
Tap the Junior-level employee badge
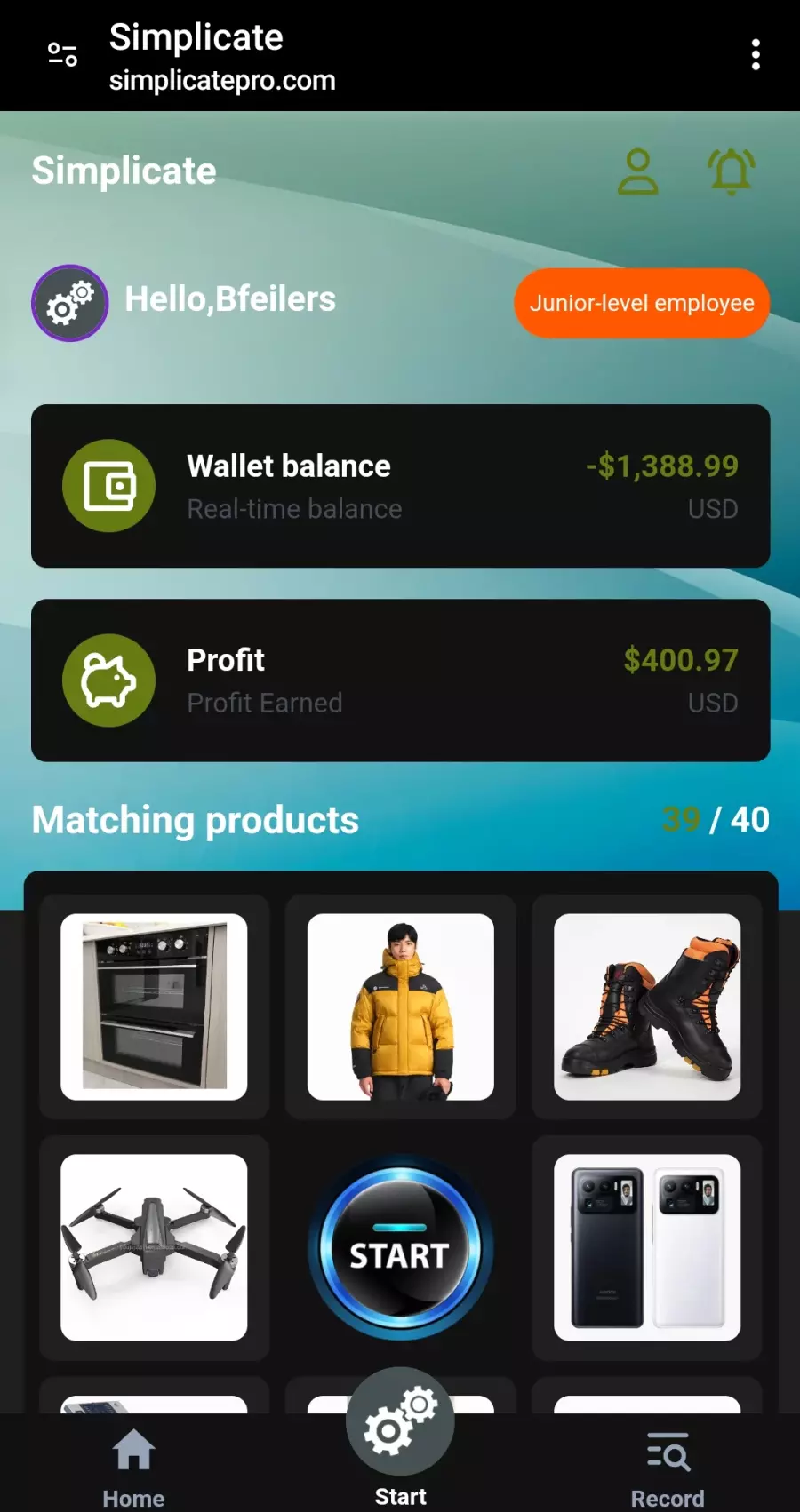(642, 303)
